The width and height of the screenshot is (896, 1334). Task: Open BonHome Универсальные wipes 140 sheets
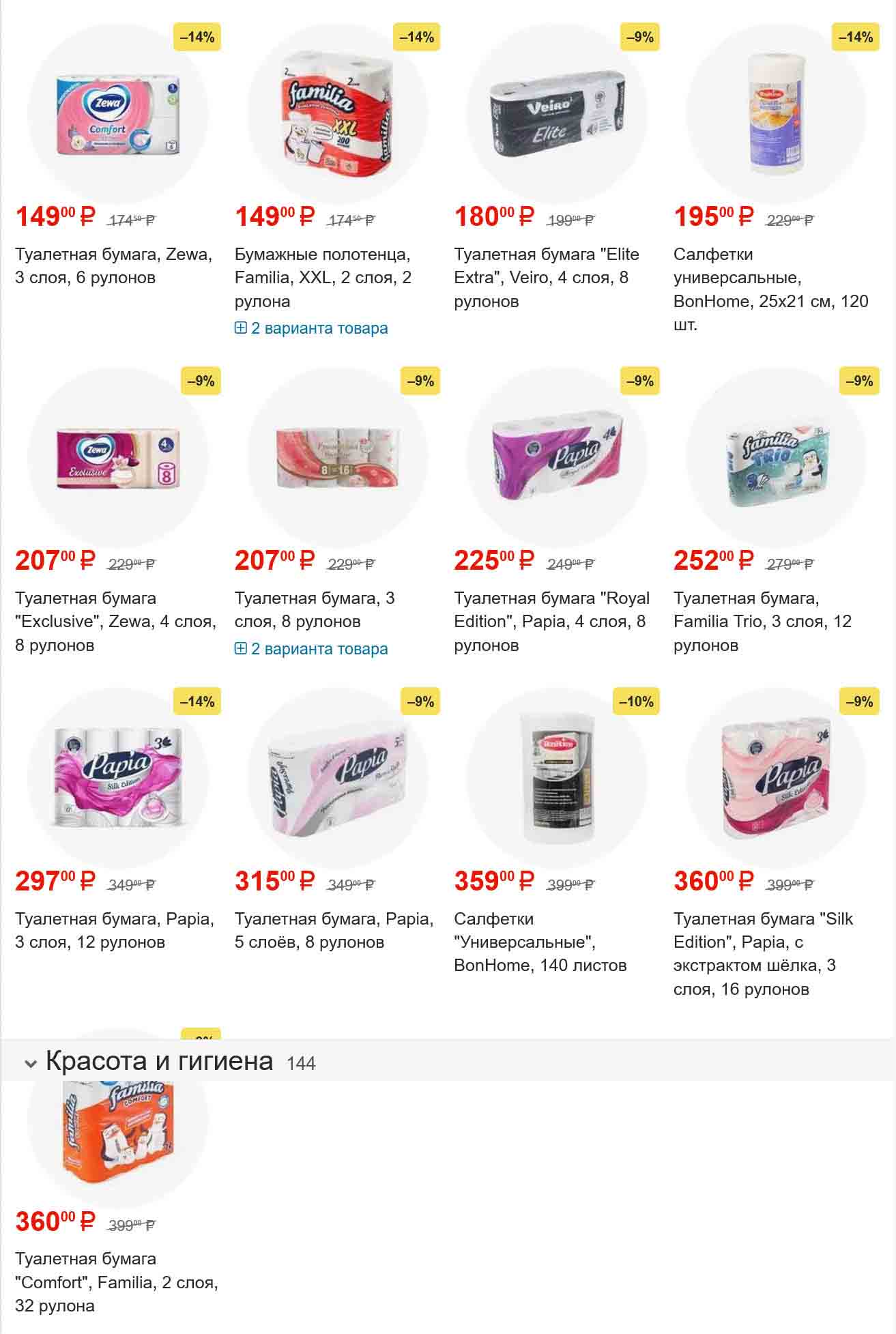click(540, 942)
